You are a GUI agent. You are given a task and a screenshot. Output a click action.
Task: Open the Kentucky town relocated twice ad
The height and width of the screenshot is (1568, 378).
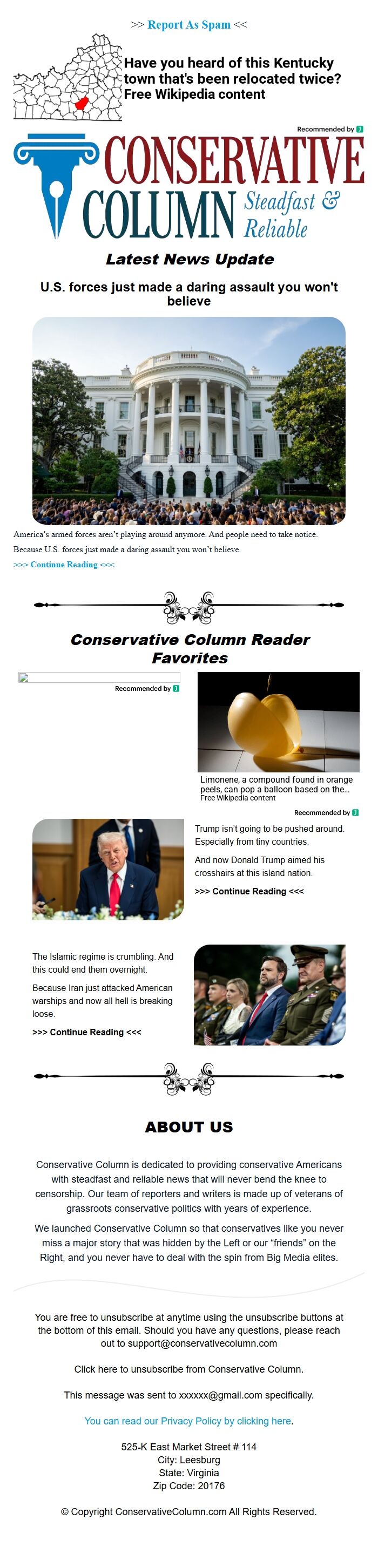click(x=231, y=78)
